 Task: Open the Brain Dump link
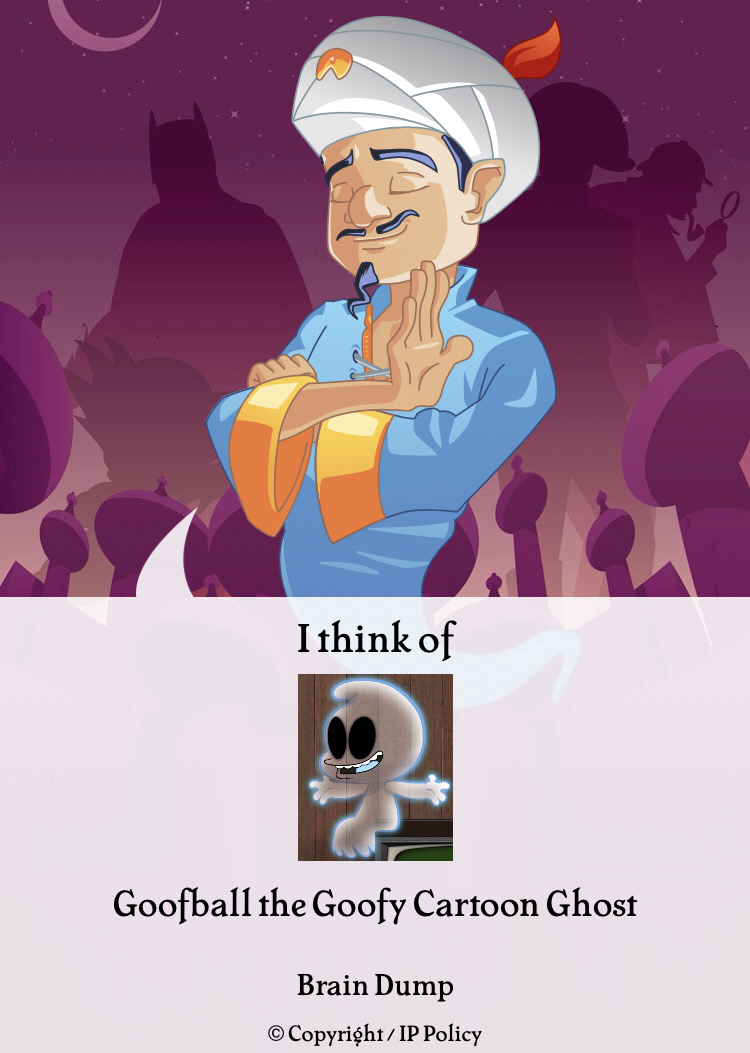point(375,986)
